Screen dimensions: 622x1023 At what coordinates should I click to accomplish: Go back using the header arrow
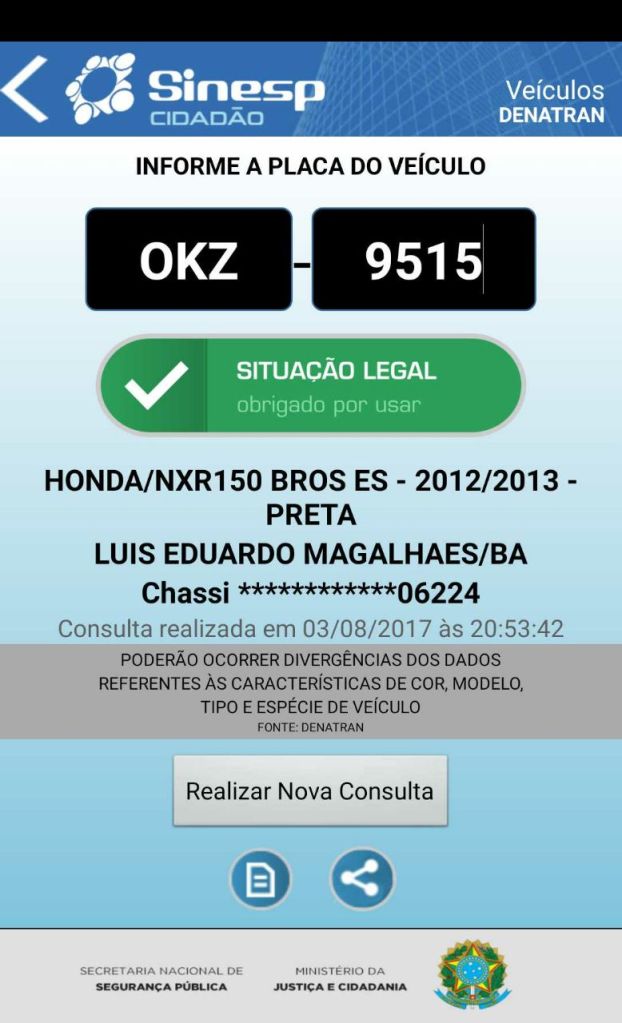point(27,89)
